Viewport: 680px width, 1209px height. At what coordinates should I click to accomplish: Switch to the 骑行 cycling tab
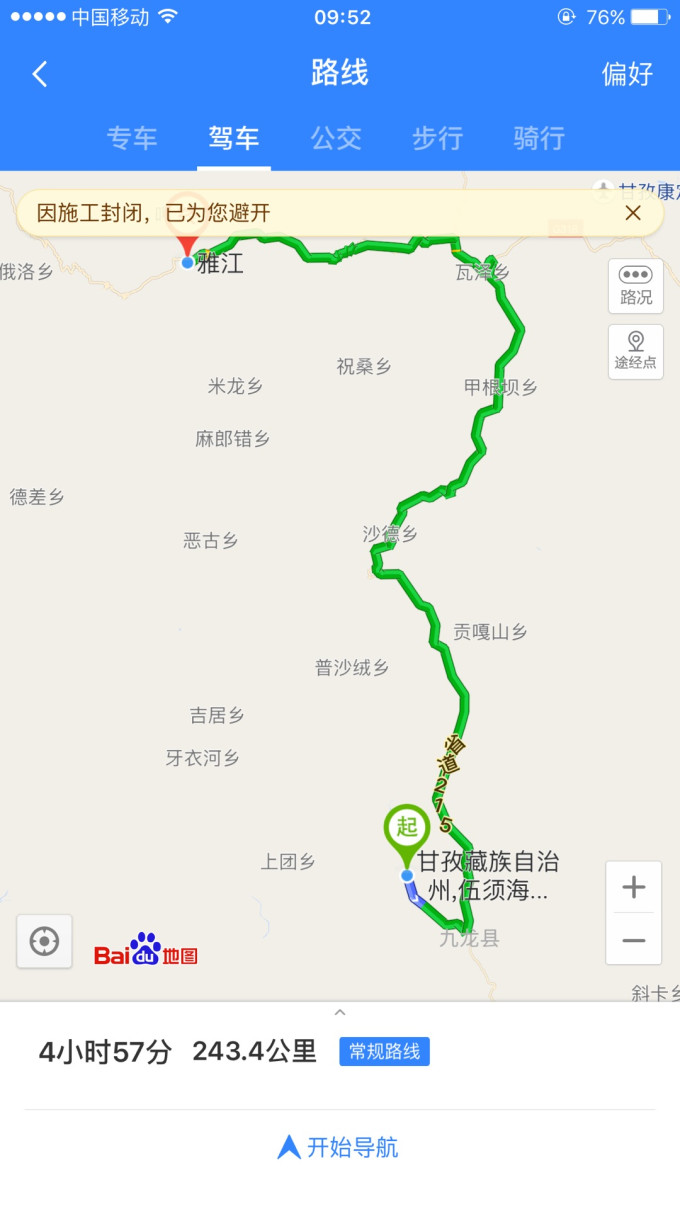click(x=540, y=138)
